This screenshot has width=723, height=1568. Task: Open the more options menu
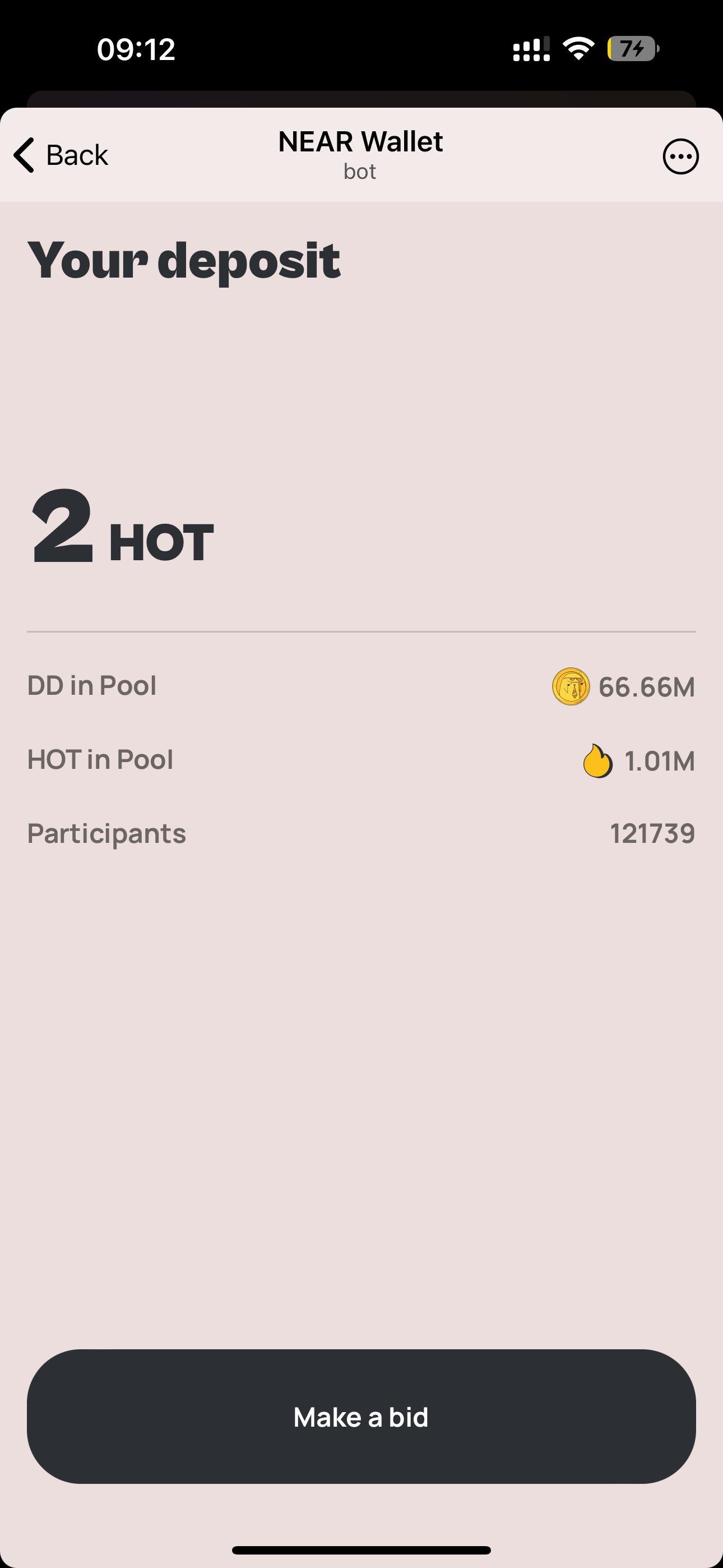tap(680, 156)
